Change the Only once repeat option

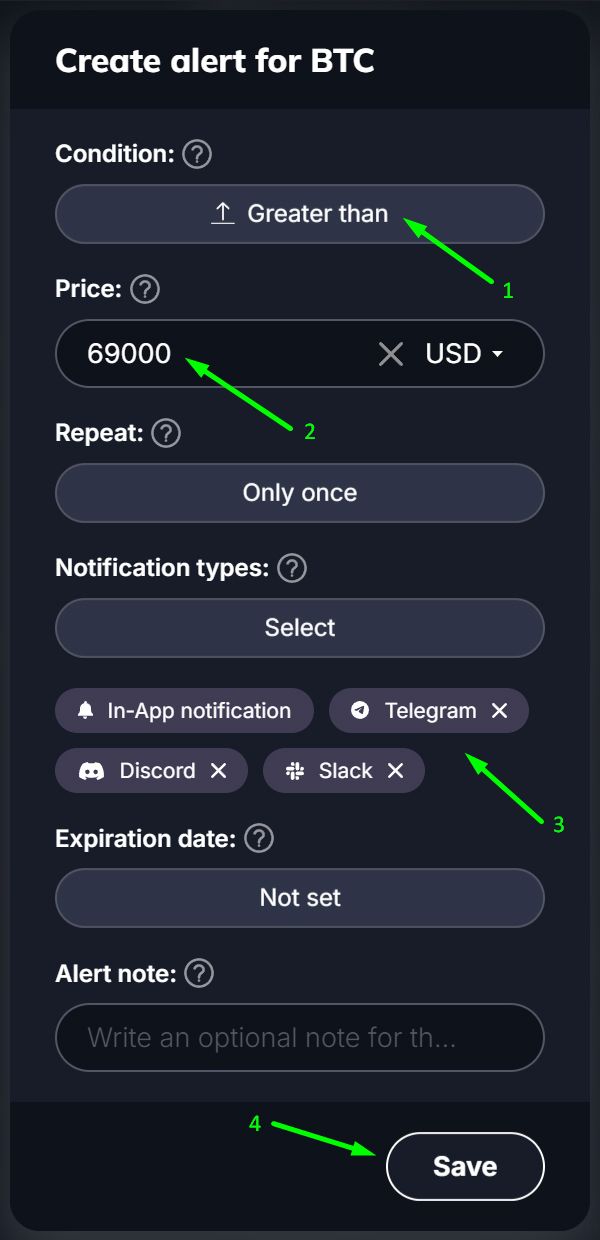tap(300, 493)
